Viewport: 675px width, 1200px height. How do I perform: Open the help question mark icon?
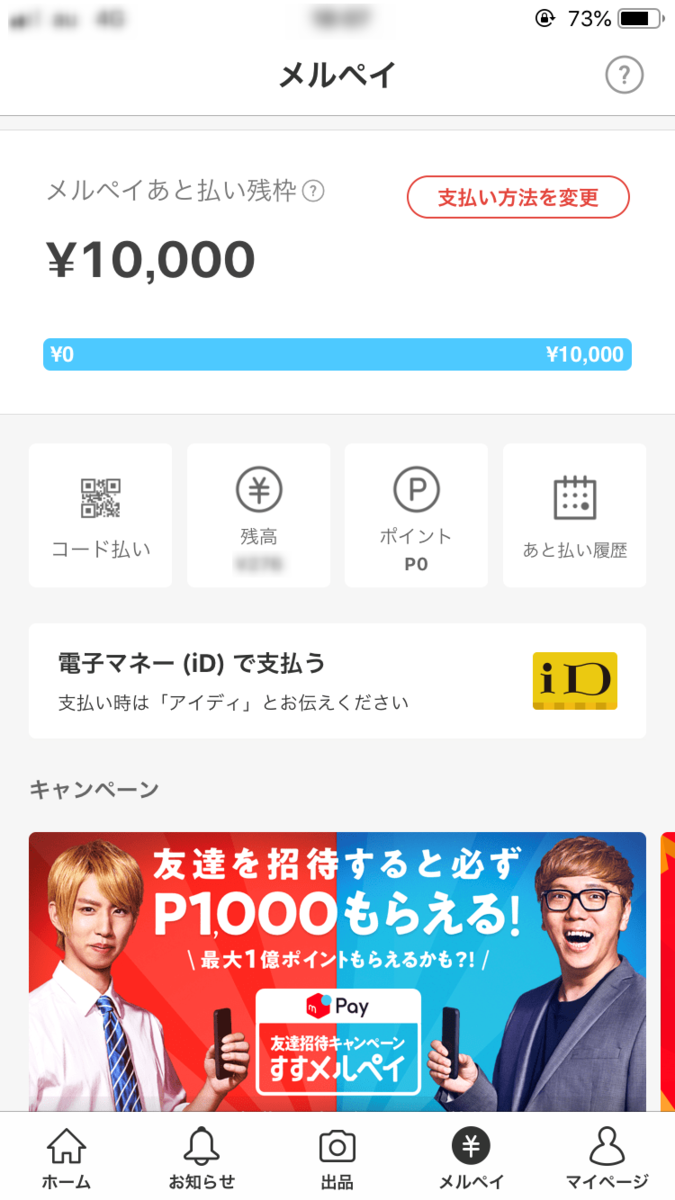click(x=625, y=75)
